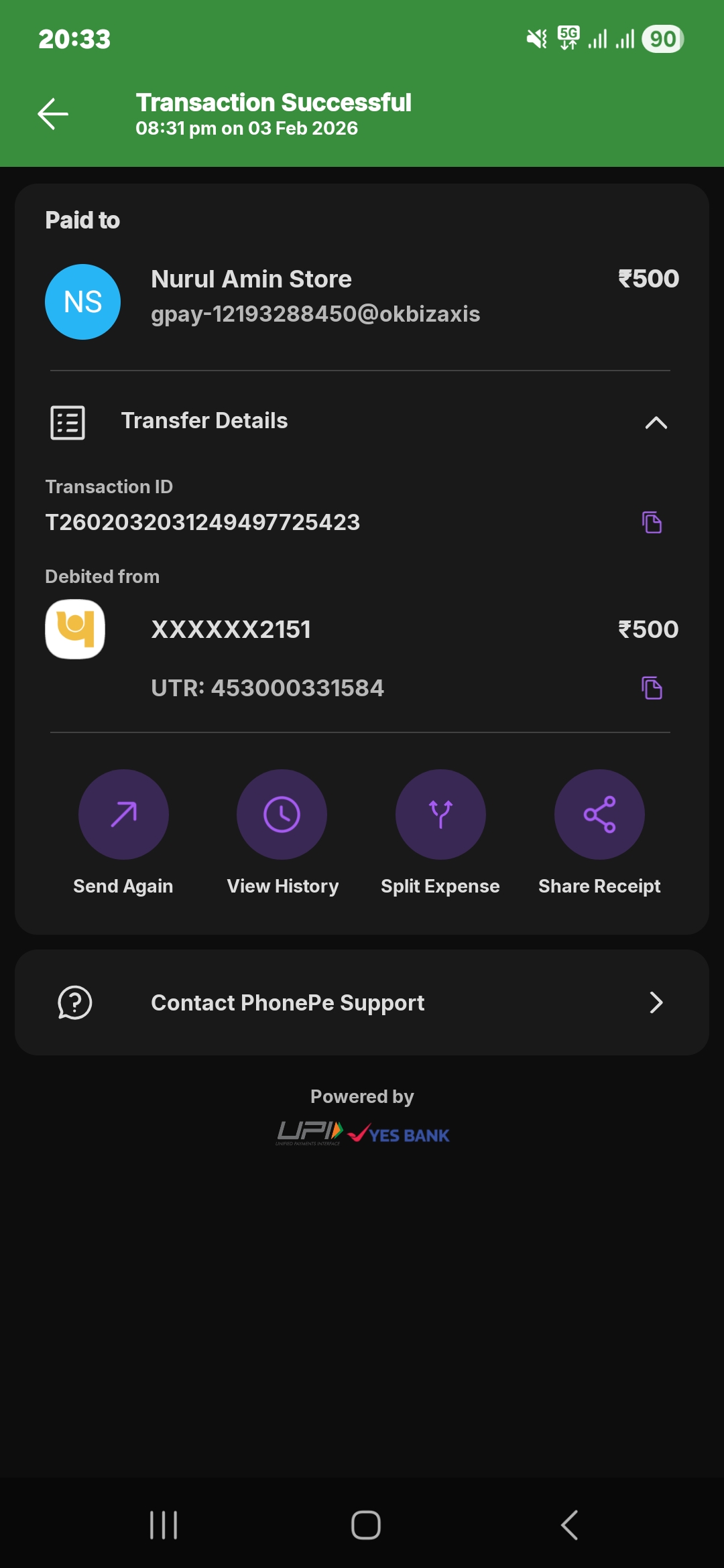Copy the UTR number
Screen dimensions: 724x1568
pos(652,688)
